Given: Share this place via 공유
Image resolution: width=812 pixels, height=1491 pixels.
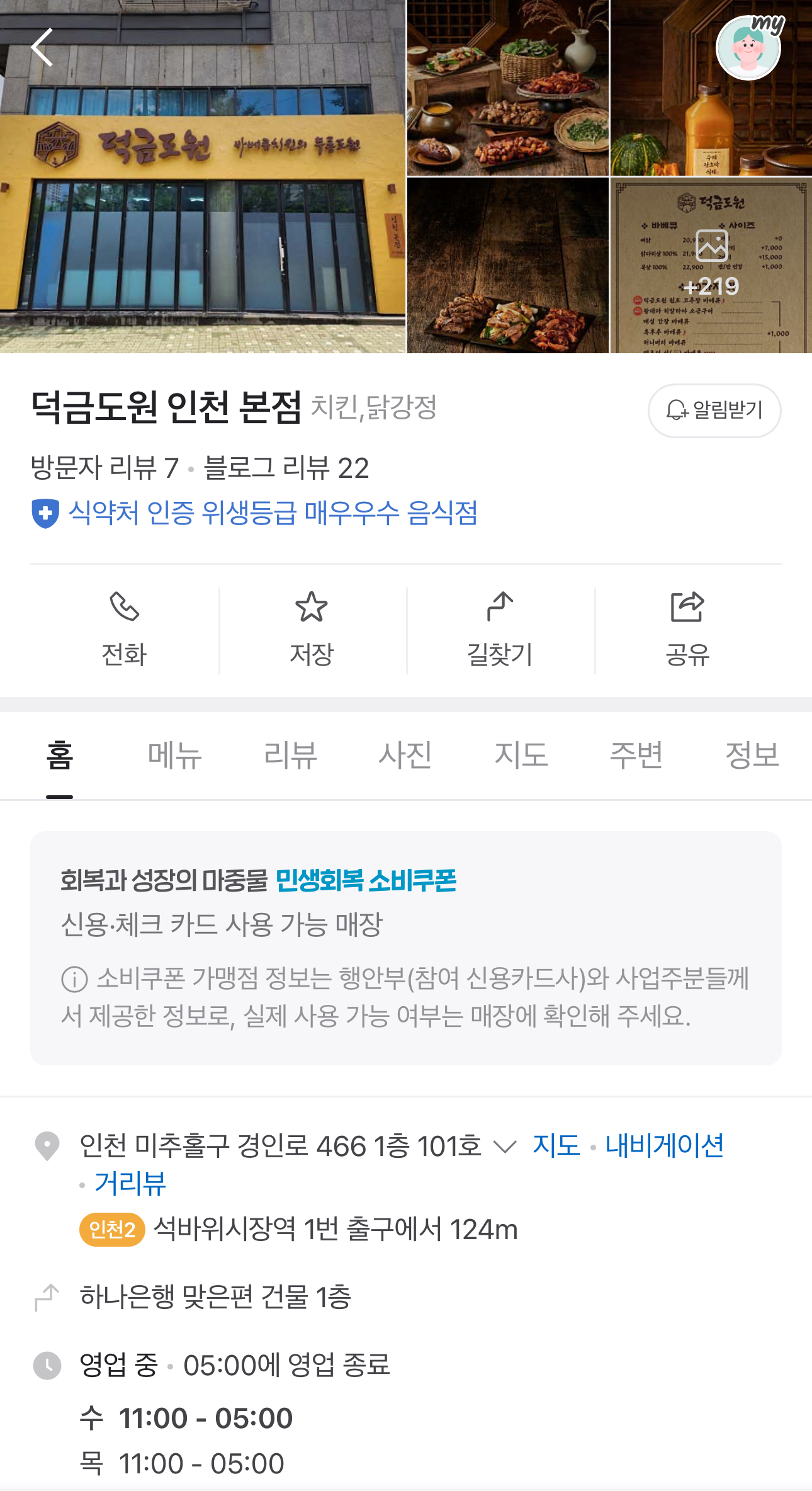Looking at the screenshot, I should point(687,630).
